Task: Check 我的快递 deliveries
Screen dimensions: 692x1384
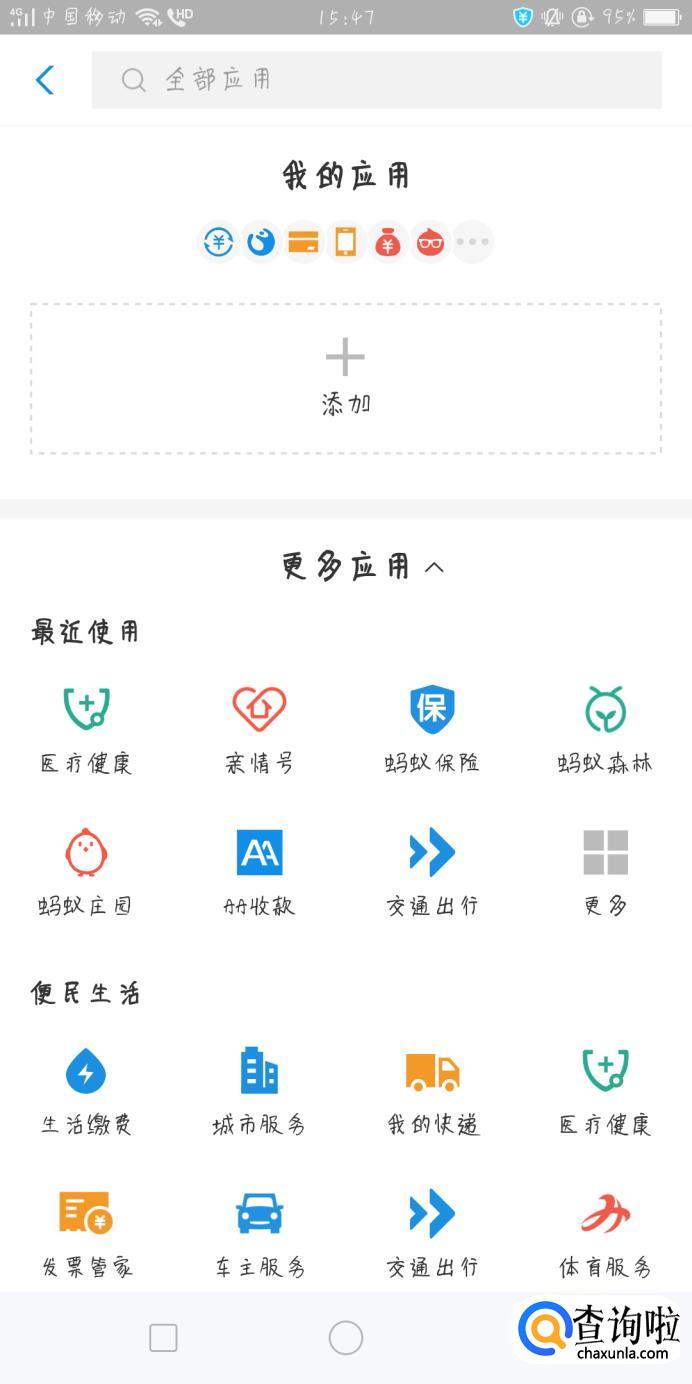Action: click(432, 1091)
